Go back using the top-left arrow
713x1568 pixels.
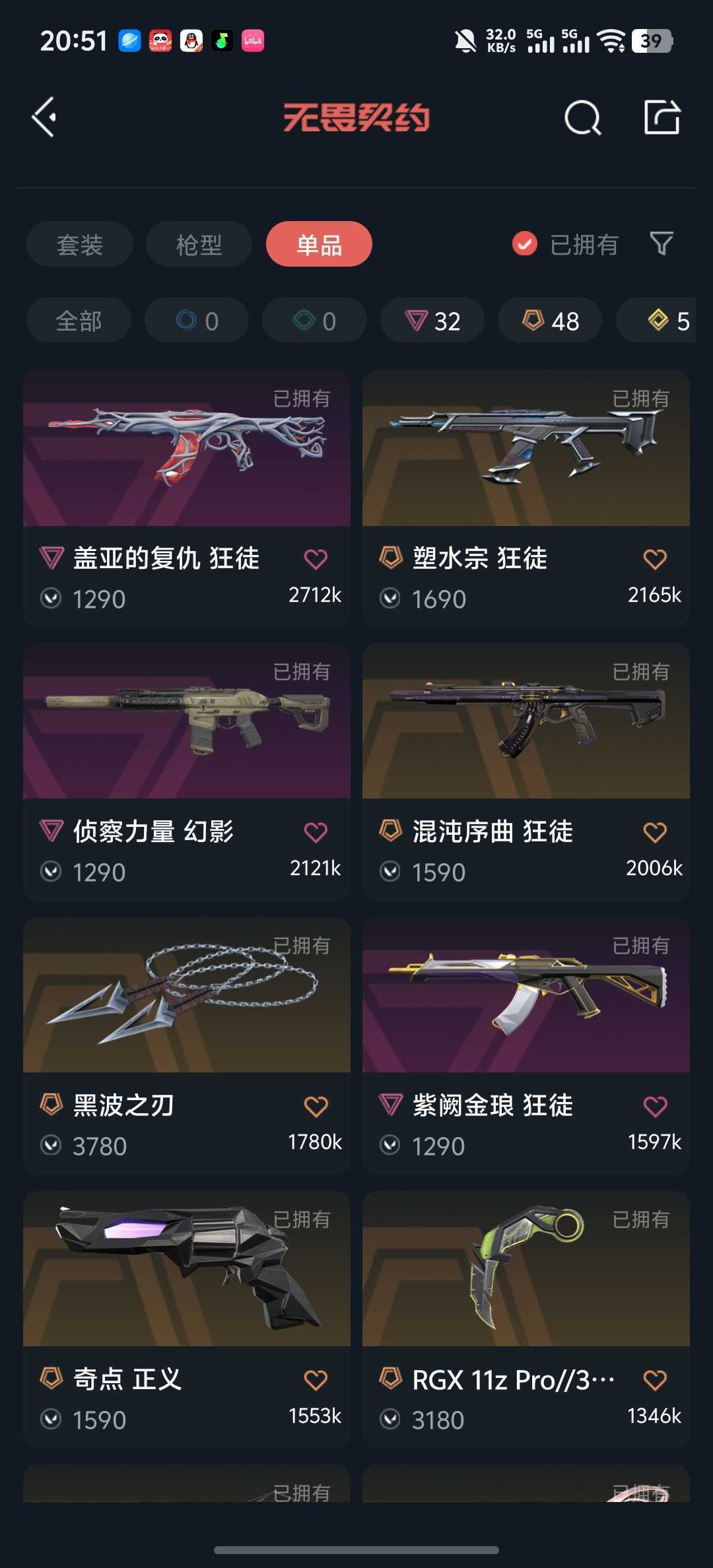click(44, 117)
